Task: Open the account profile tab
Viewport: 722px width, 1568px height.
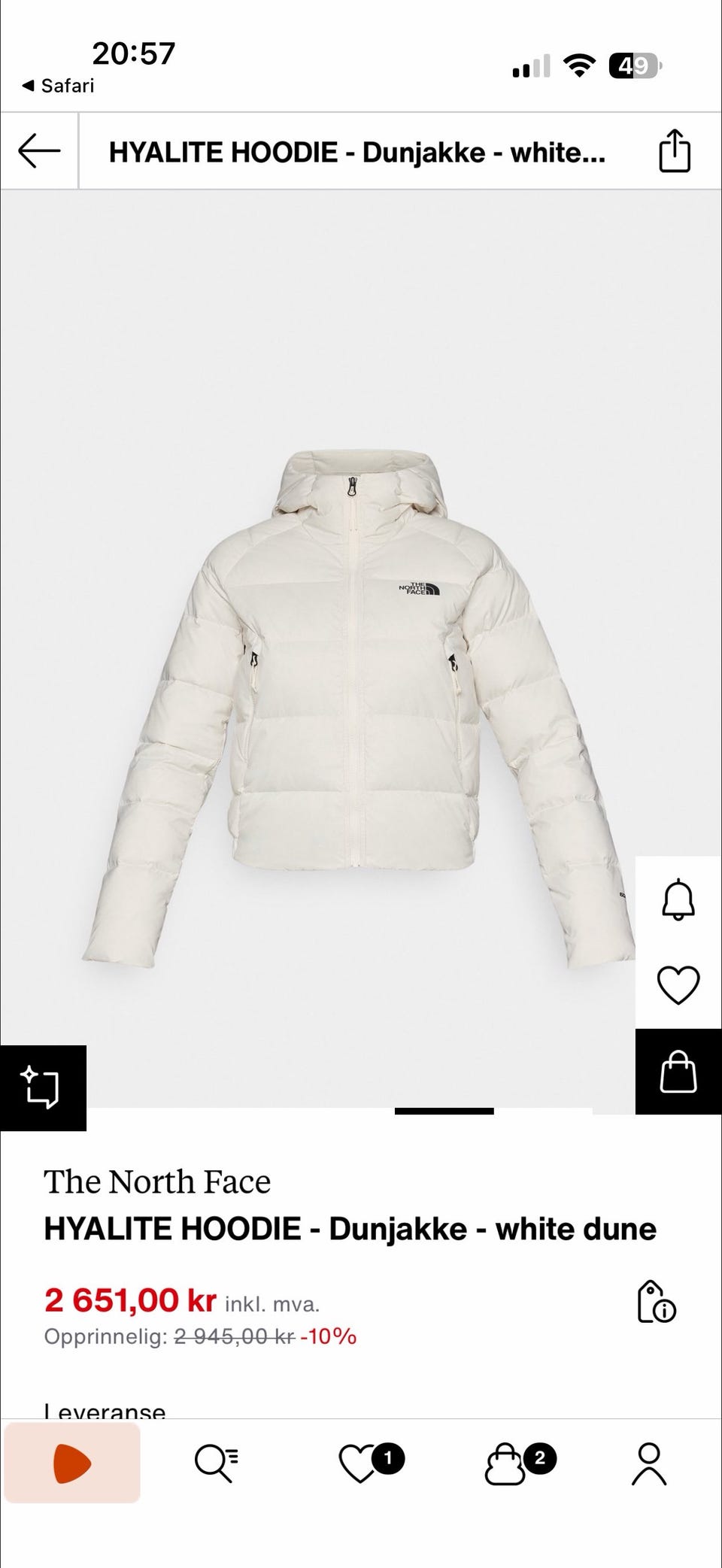Action: 649,1463
